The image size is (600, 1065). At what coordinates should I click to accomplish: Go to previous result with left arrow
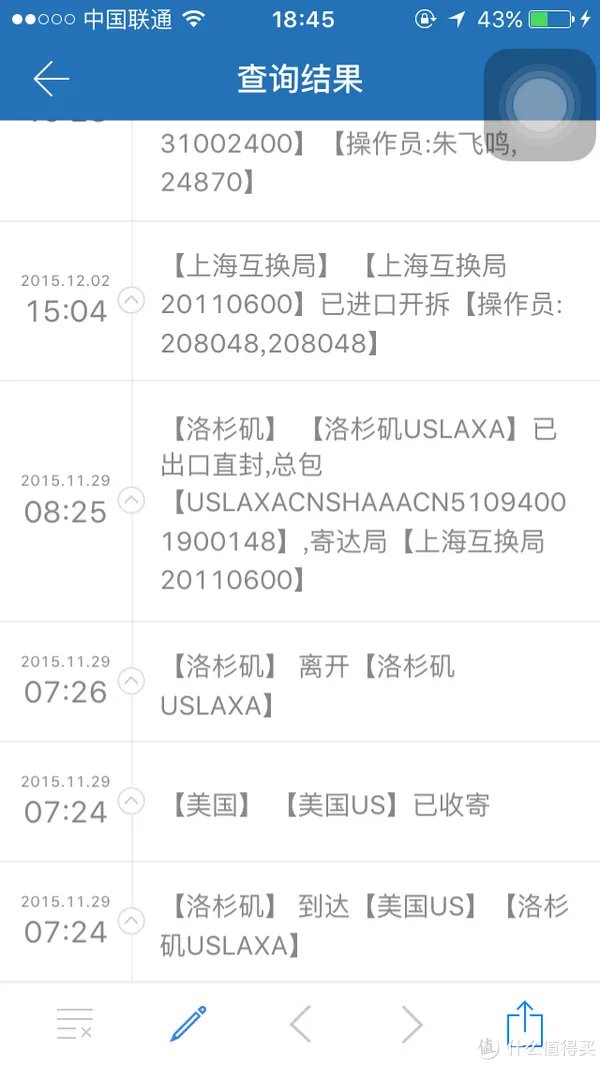[x=300, y=1024]
